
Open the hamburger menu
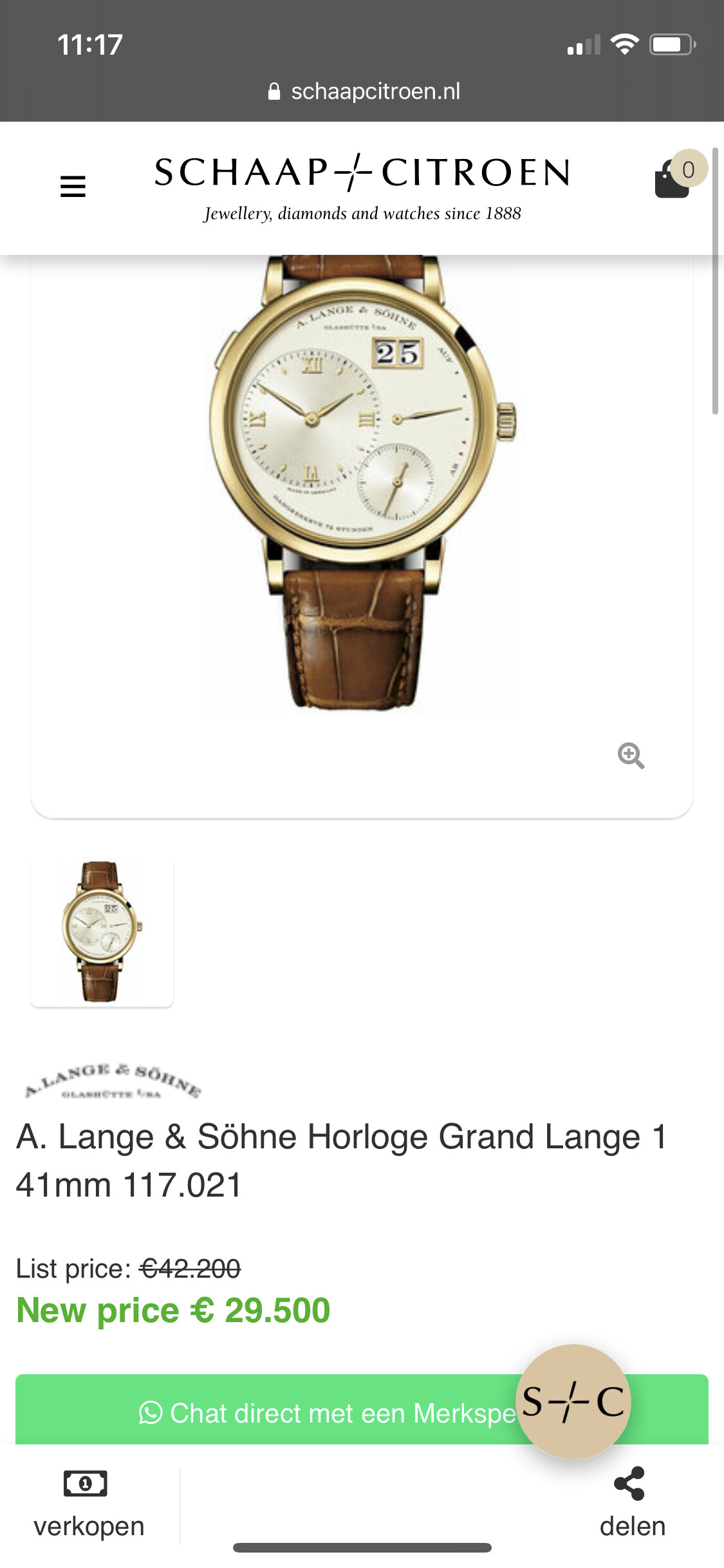[x=73, y=187]
